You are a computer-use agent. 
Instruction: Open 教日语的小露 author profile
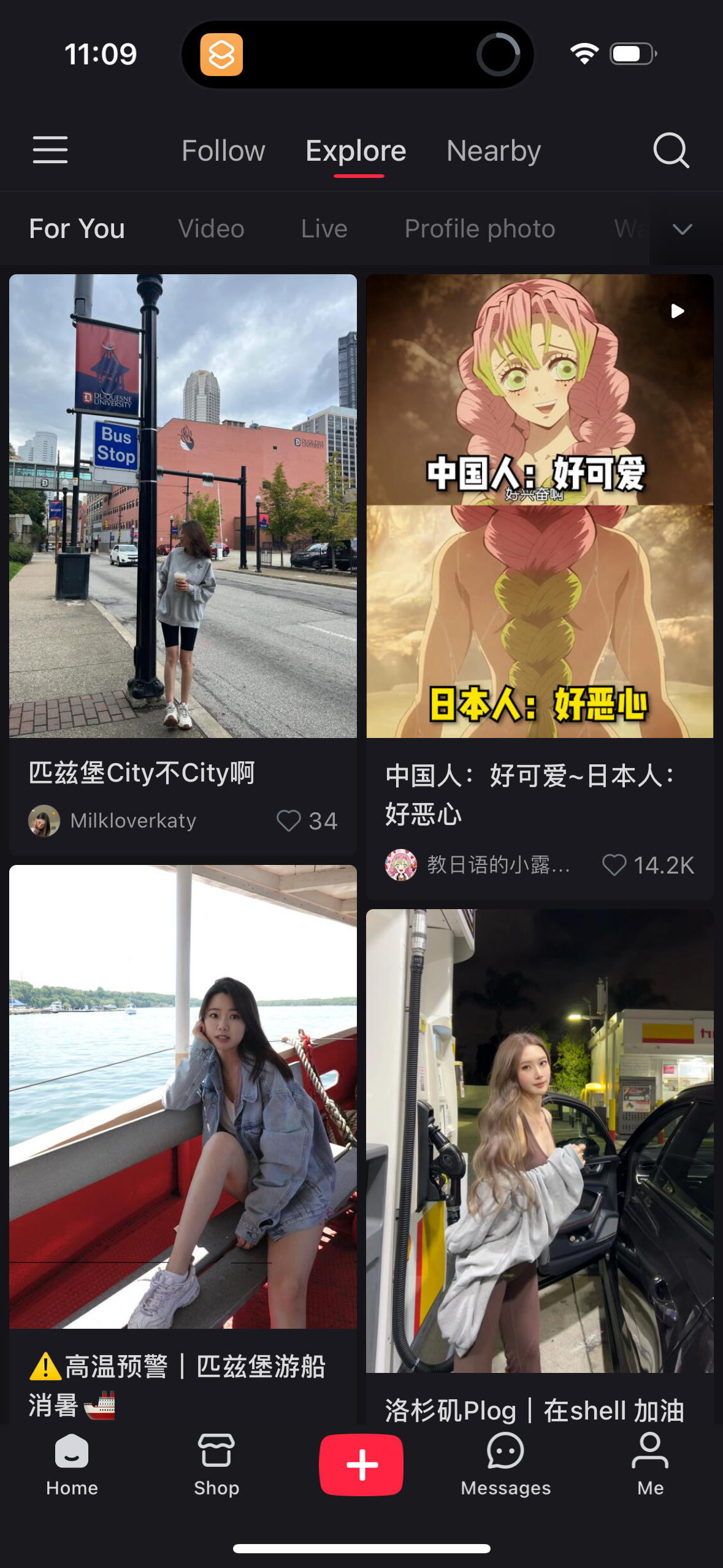400,866
